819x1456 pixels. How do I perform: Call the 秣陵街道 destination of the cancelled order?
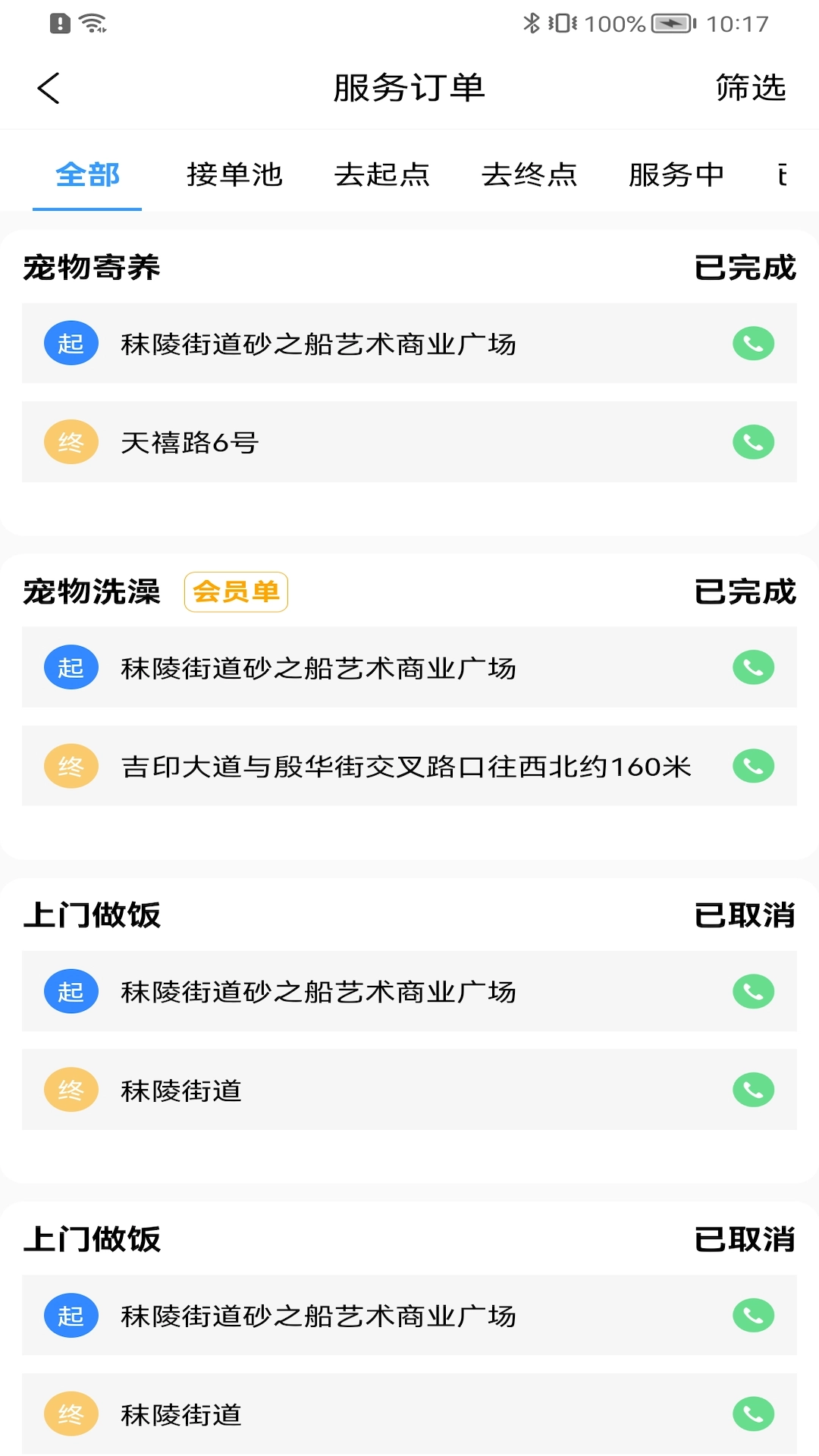(753, 1090)
